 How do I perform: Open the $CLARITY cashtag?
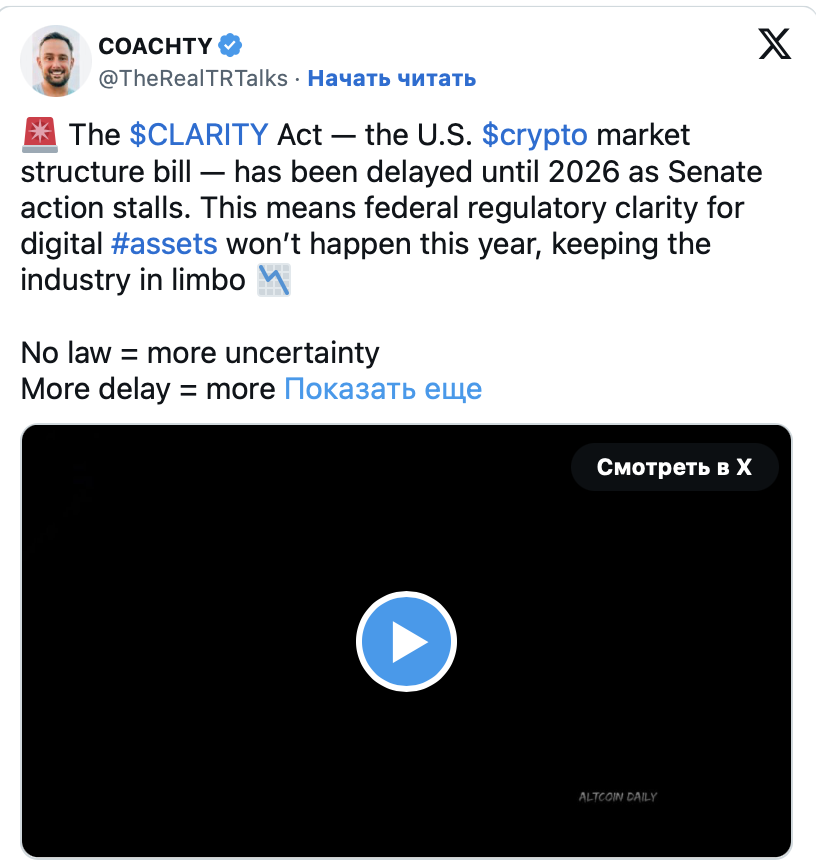(x=199, y=134)
